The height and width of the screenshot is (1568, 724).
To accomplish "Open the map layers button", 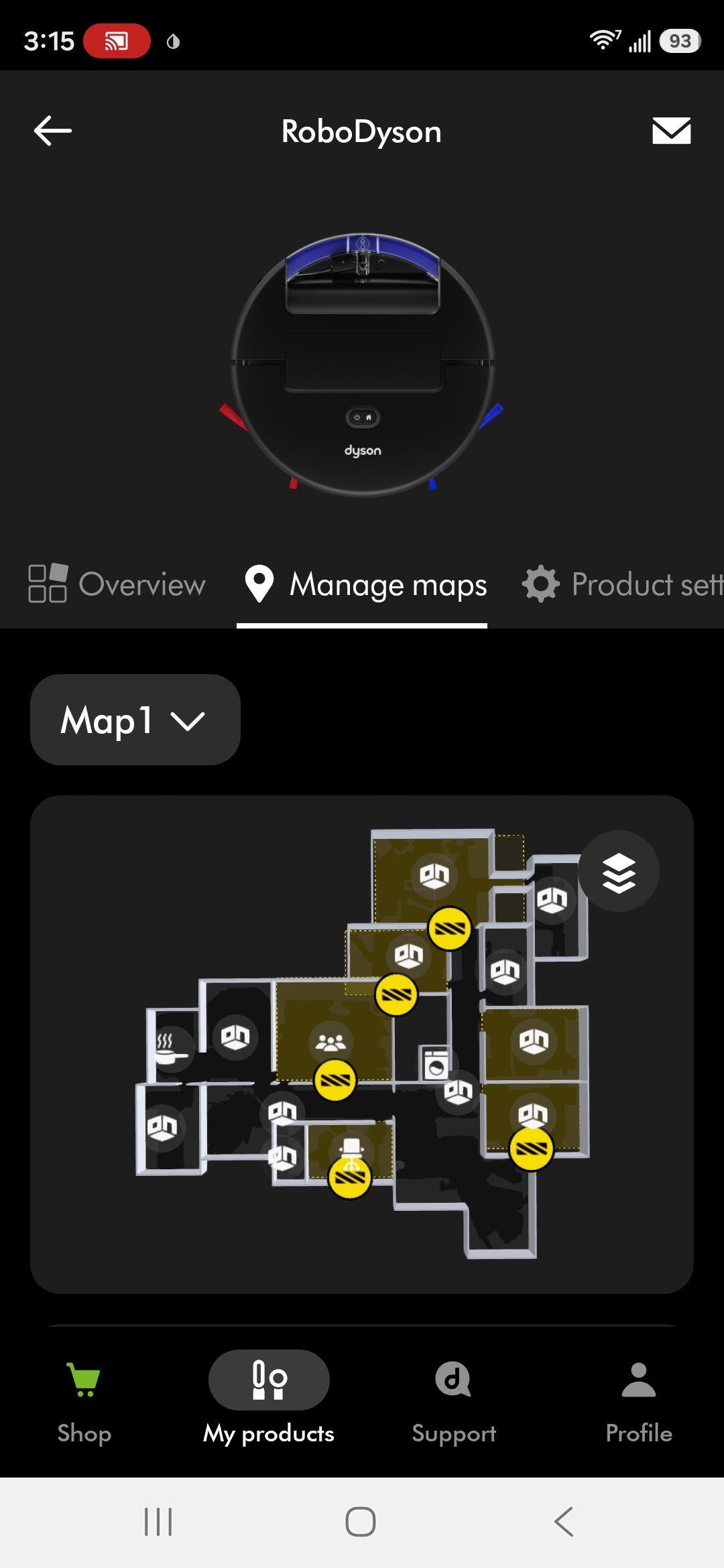I will click(x=618, y=871).
